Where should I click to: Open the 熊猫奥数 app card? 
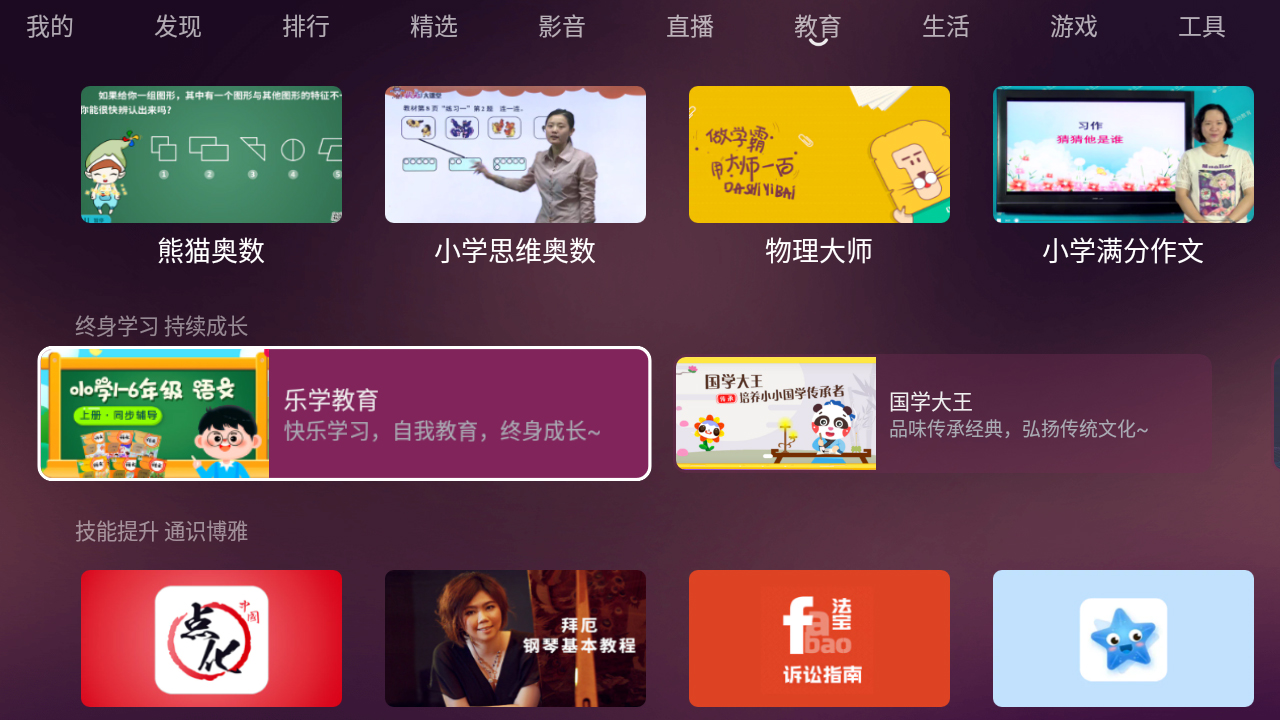coord(211,155)
